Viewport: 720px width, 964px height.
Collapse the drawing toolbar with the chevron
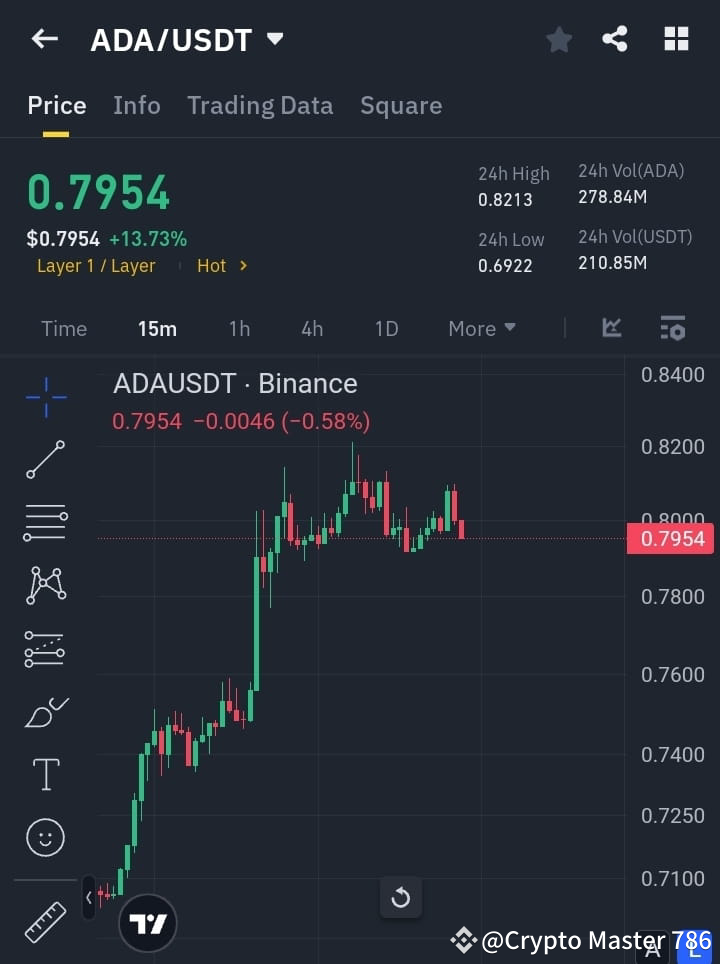pos(89,898)
